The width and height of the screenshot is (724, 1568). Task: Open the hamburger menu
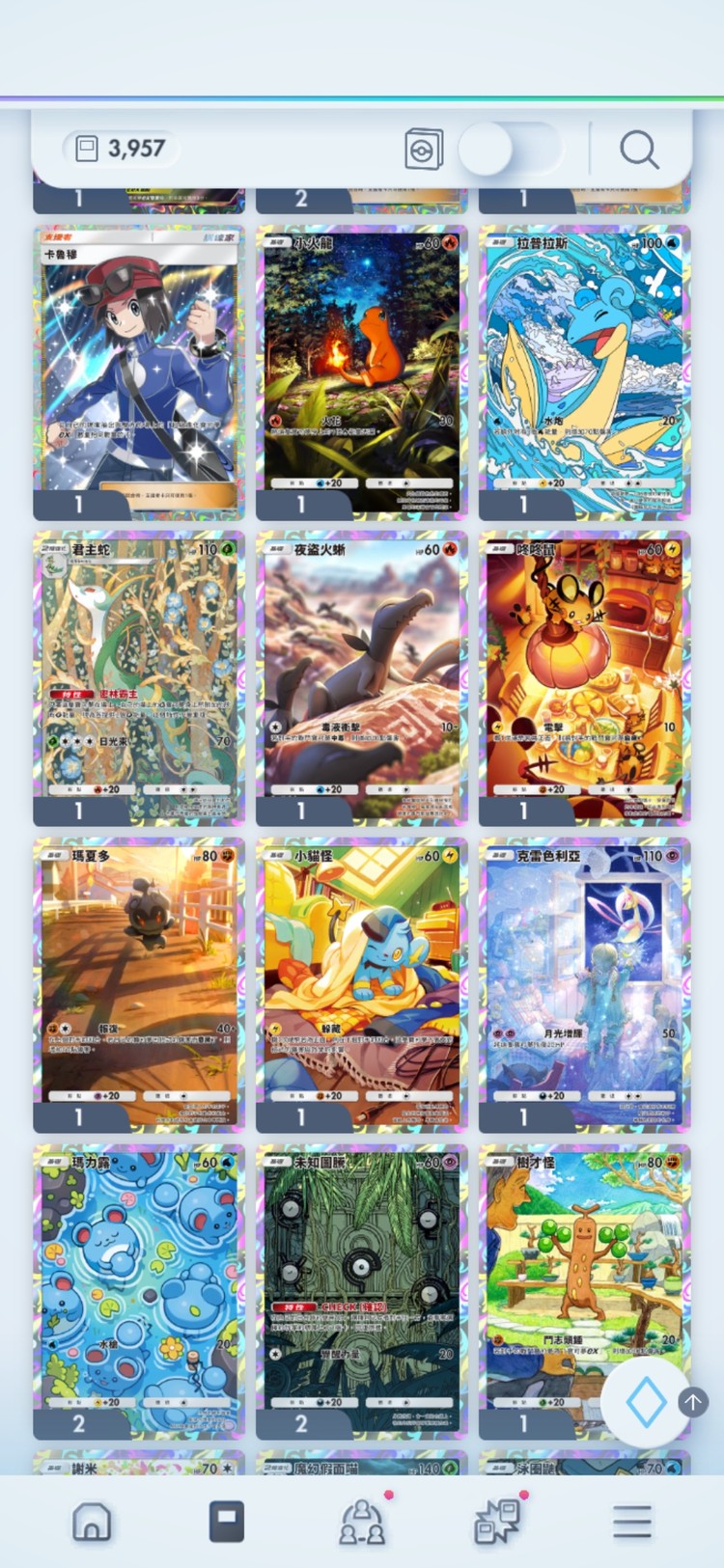(x=632, y=1522)
